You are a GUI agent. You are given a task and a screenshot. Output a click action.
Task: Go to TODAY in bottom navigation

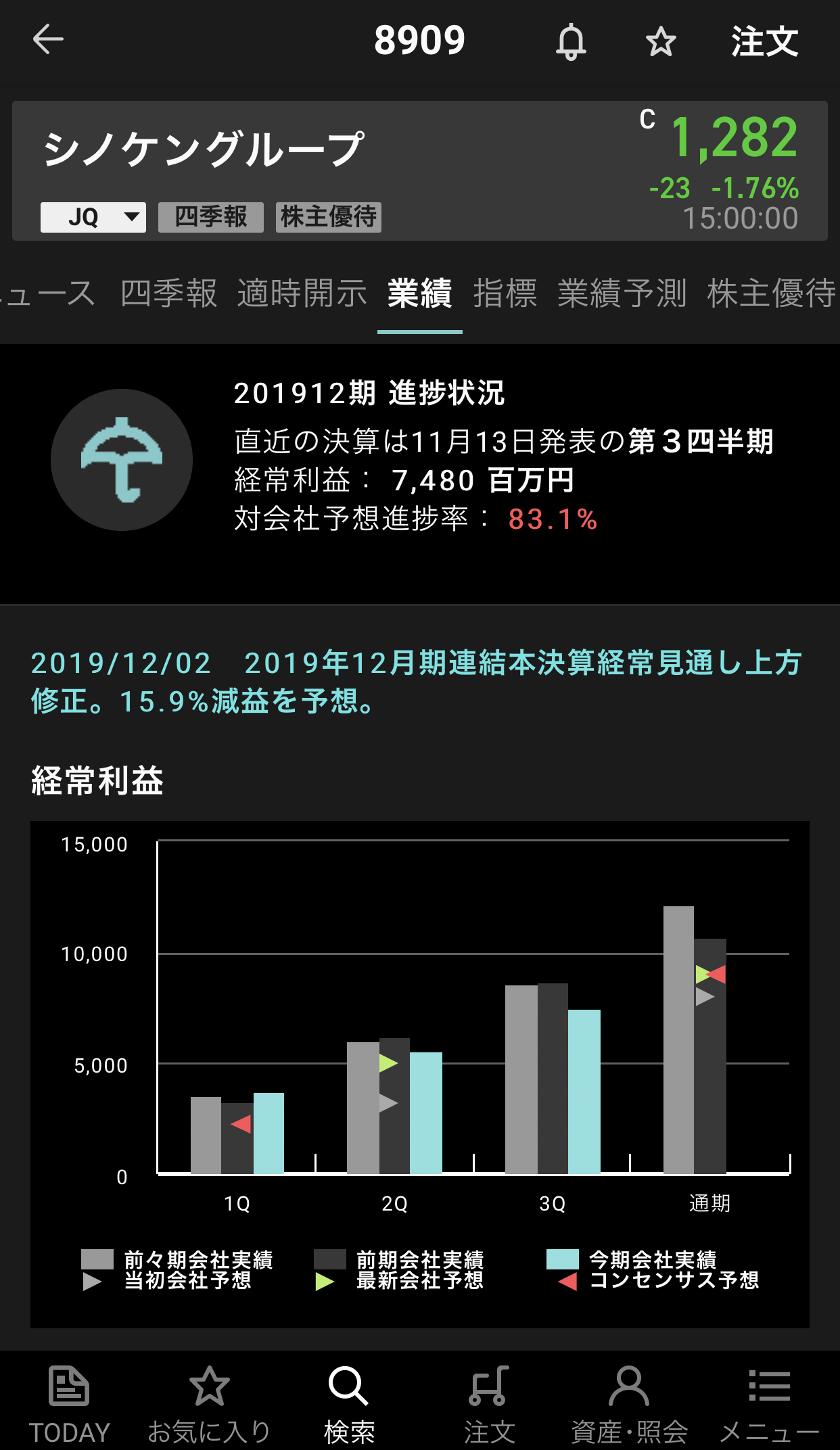[69, 1404]
